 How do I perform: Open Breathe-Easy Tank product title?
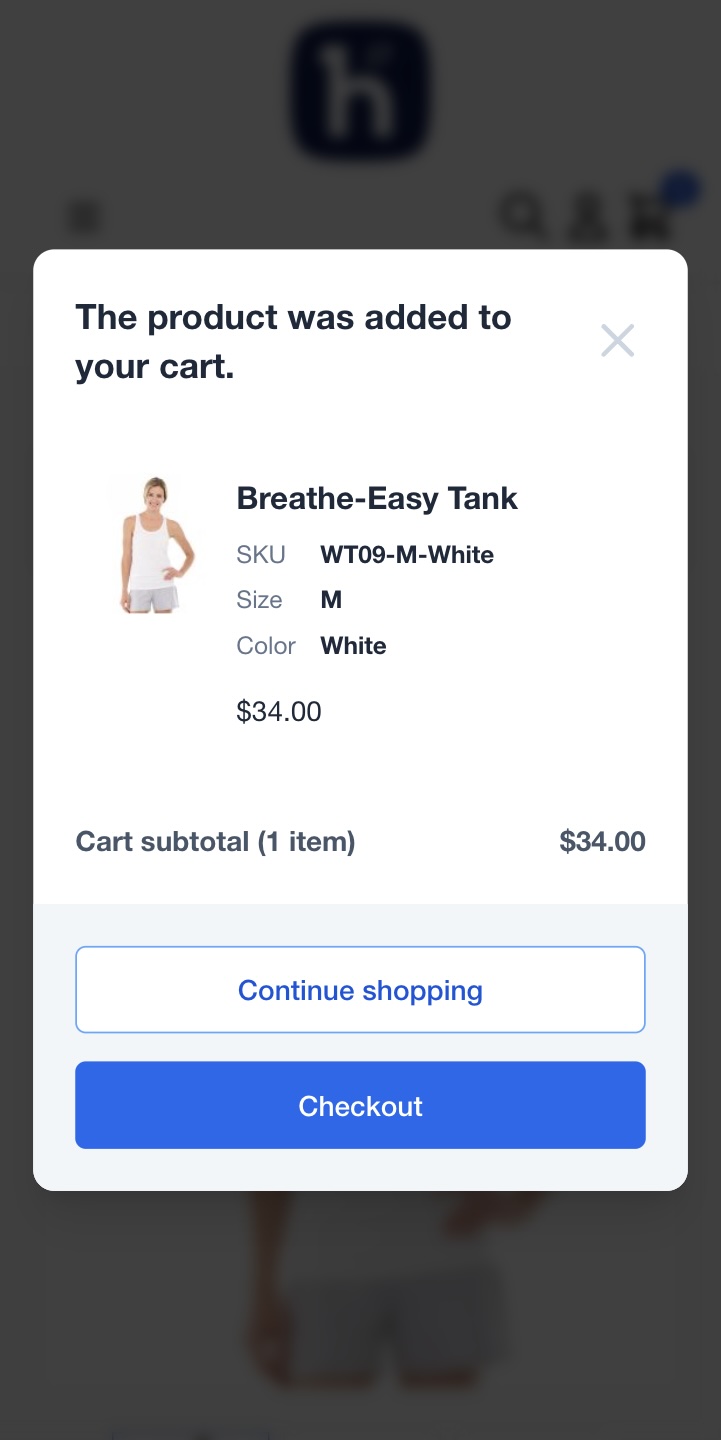click(x=377, y=498)
